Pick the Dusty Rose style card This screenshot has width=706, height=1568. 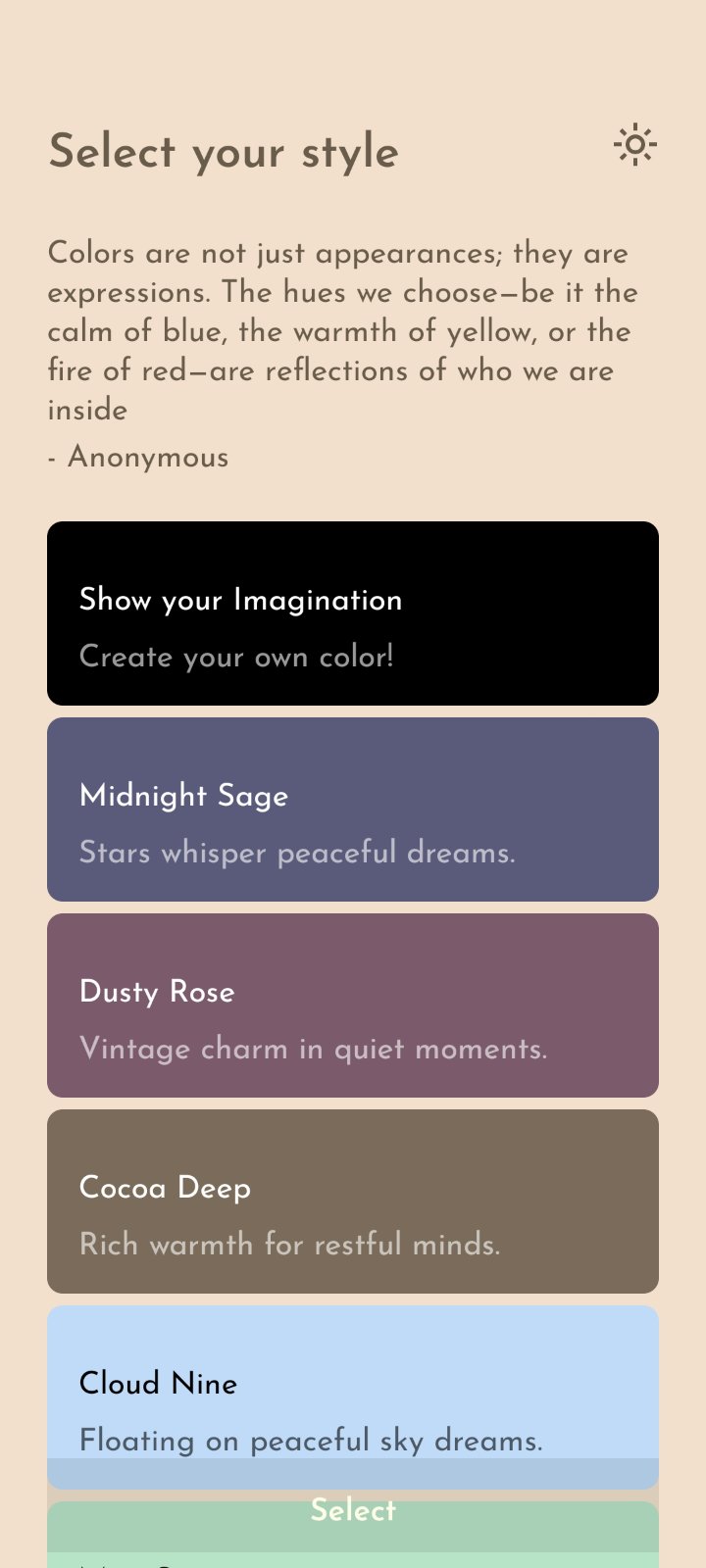click(x=353, y=1005)
